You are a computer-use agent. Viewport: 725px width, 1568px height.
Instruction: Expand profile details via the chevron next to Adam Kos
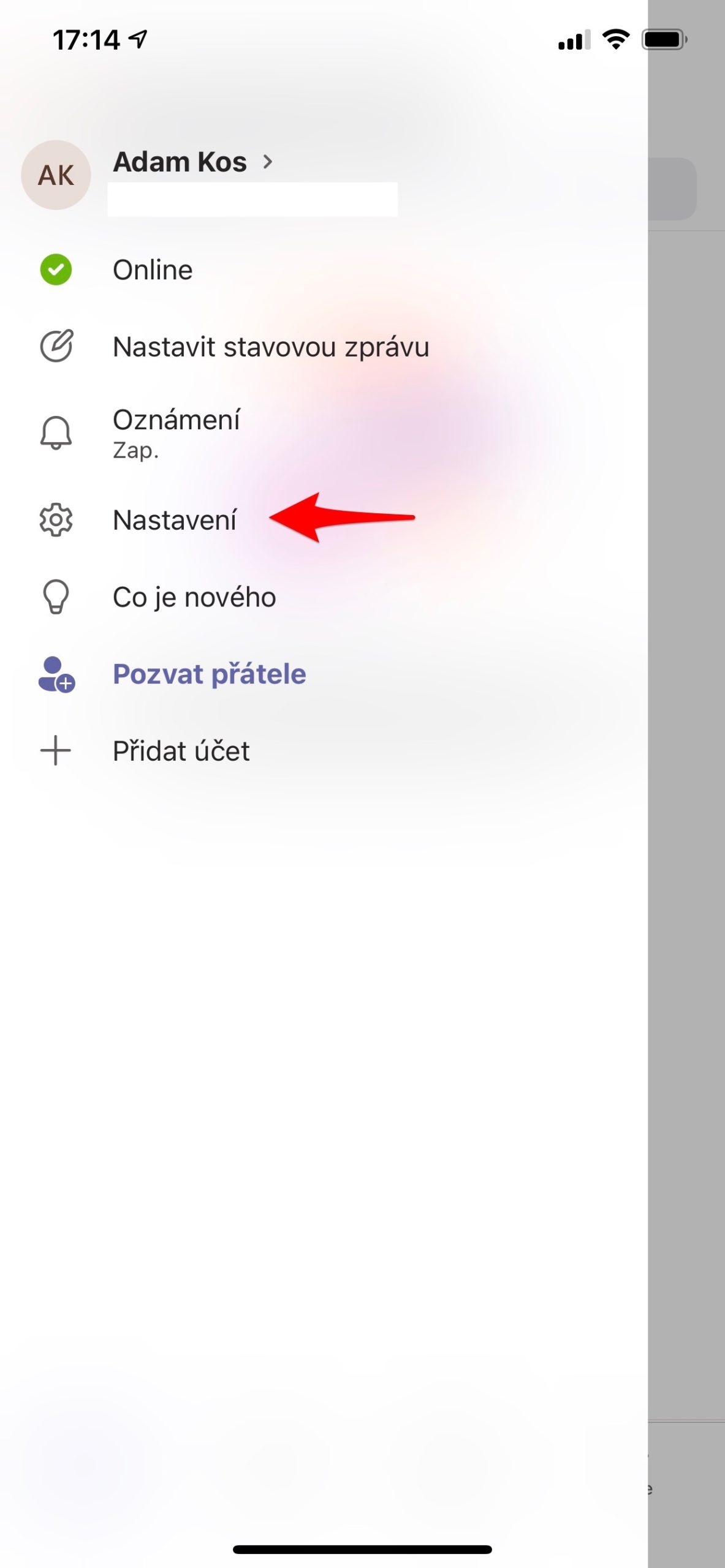tap(268, 162)
